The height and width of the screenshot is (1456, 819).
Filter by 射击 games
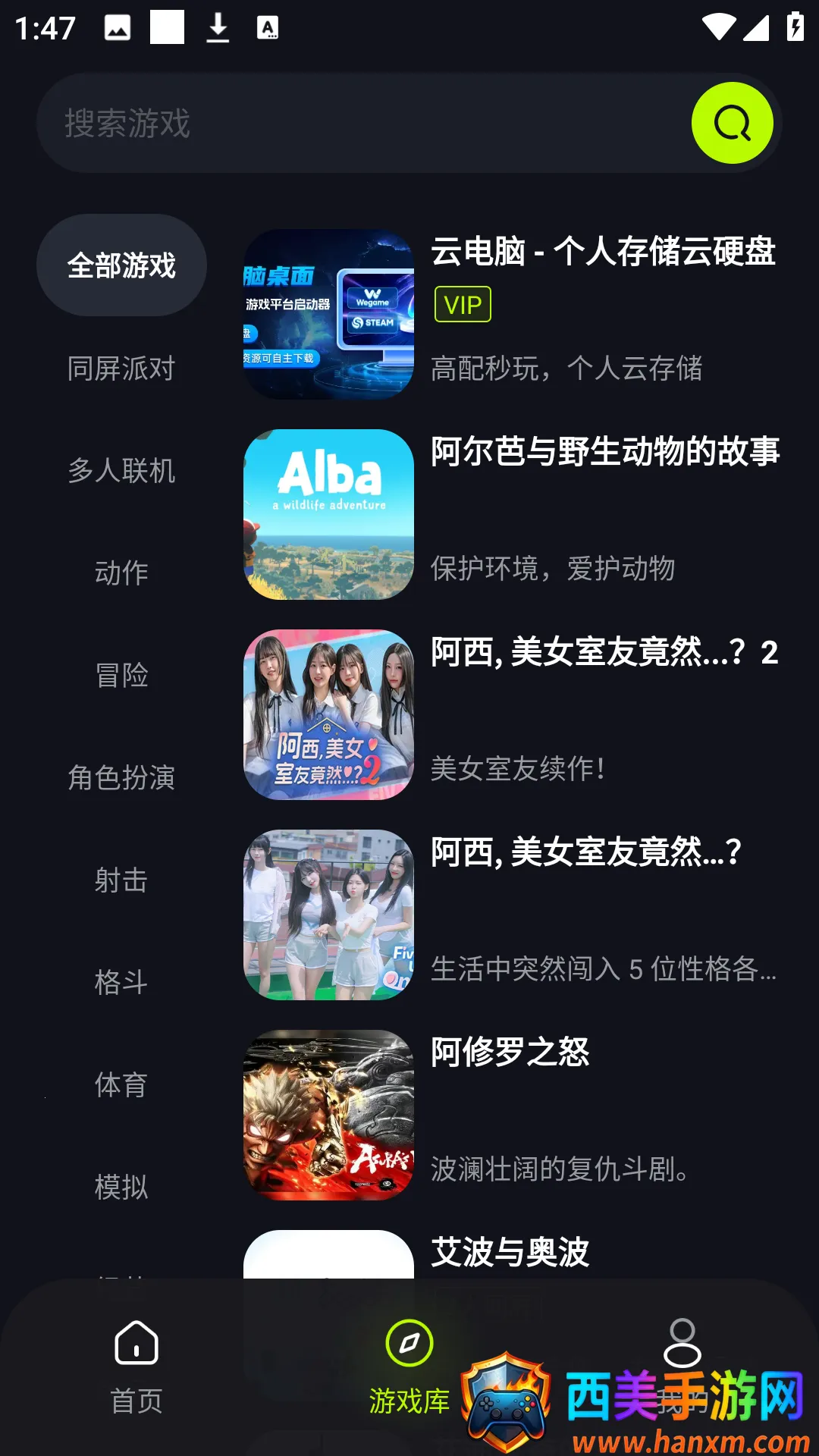pyautogui.click(x=121, y=880)
